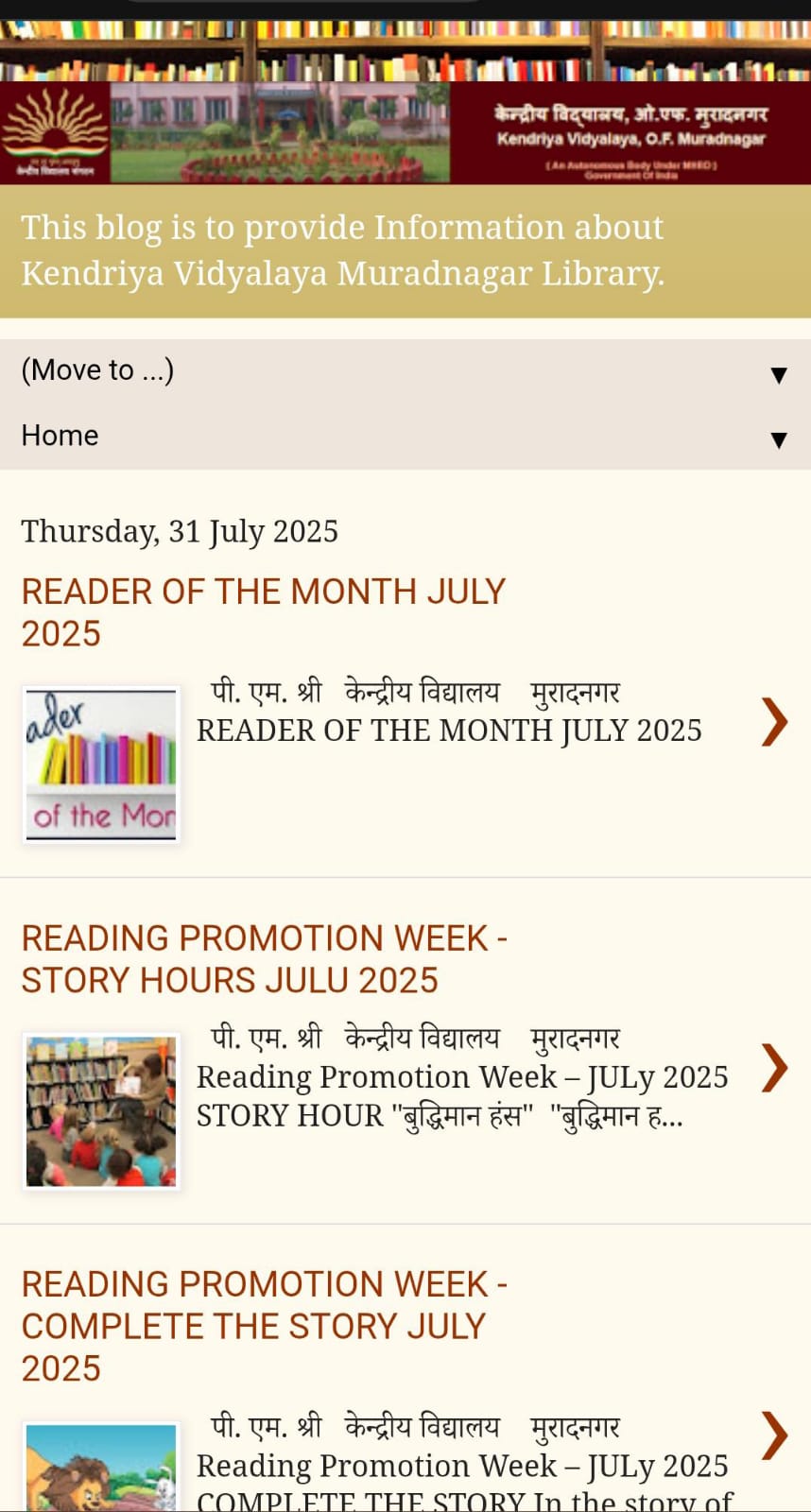Tap the arrow beside the Reader of the Month summary

(x=774, y=722)
